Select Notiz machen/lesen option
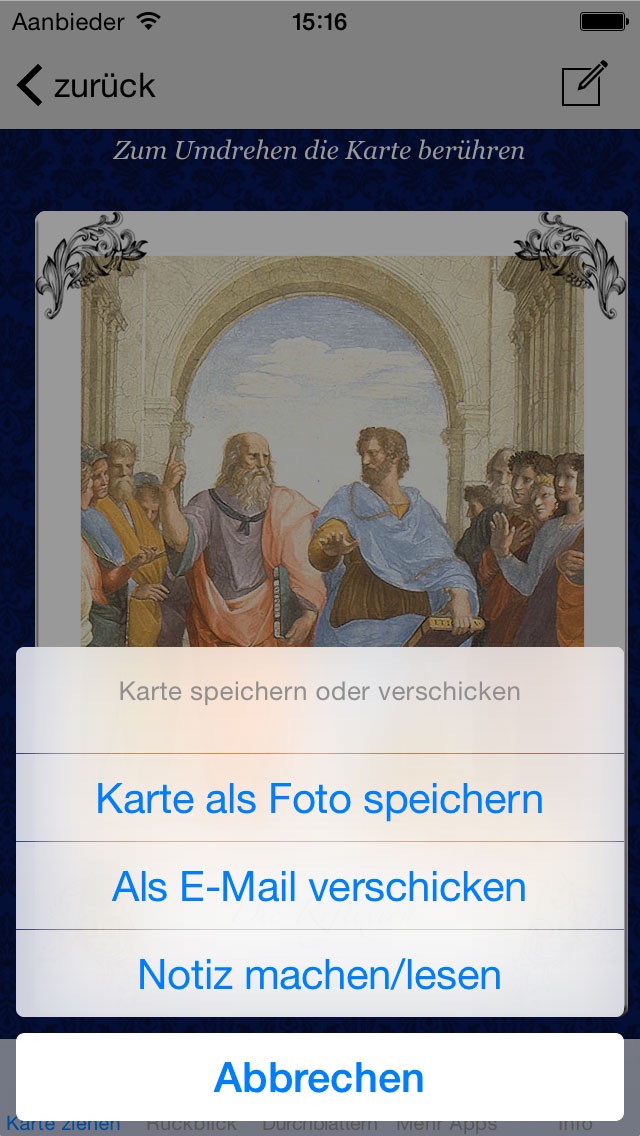Viewport: 640px width, 1136px height. click(320, 974)
